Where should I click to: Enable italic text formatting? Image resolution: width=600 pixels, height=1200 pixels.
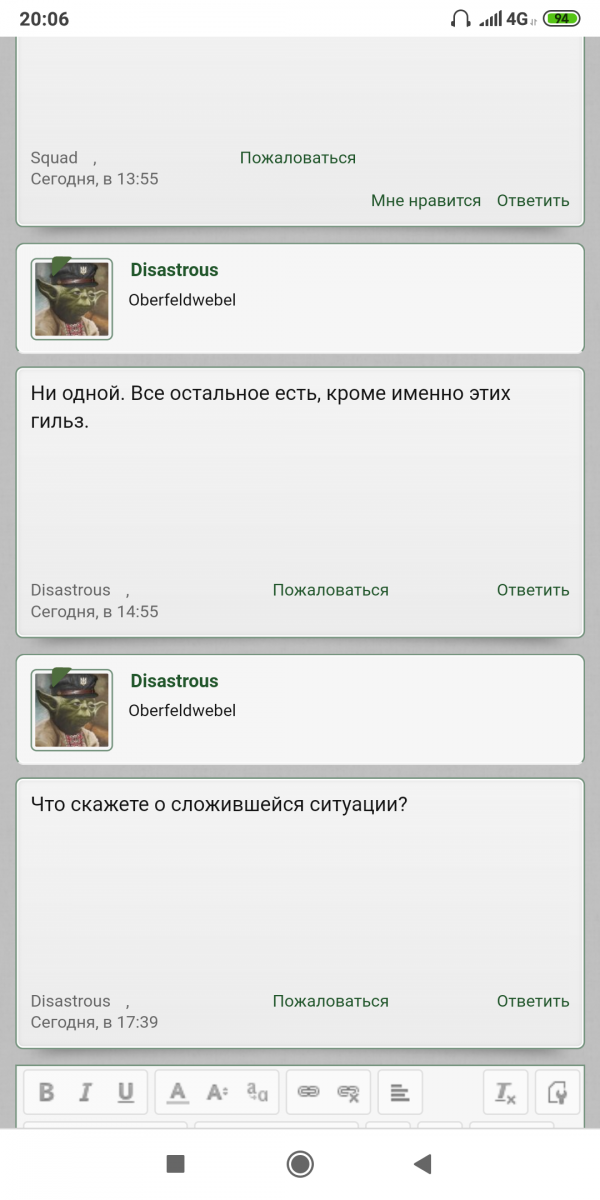click(85, 1093)
